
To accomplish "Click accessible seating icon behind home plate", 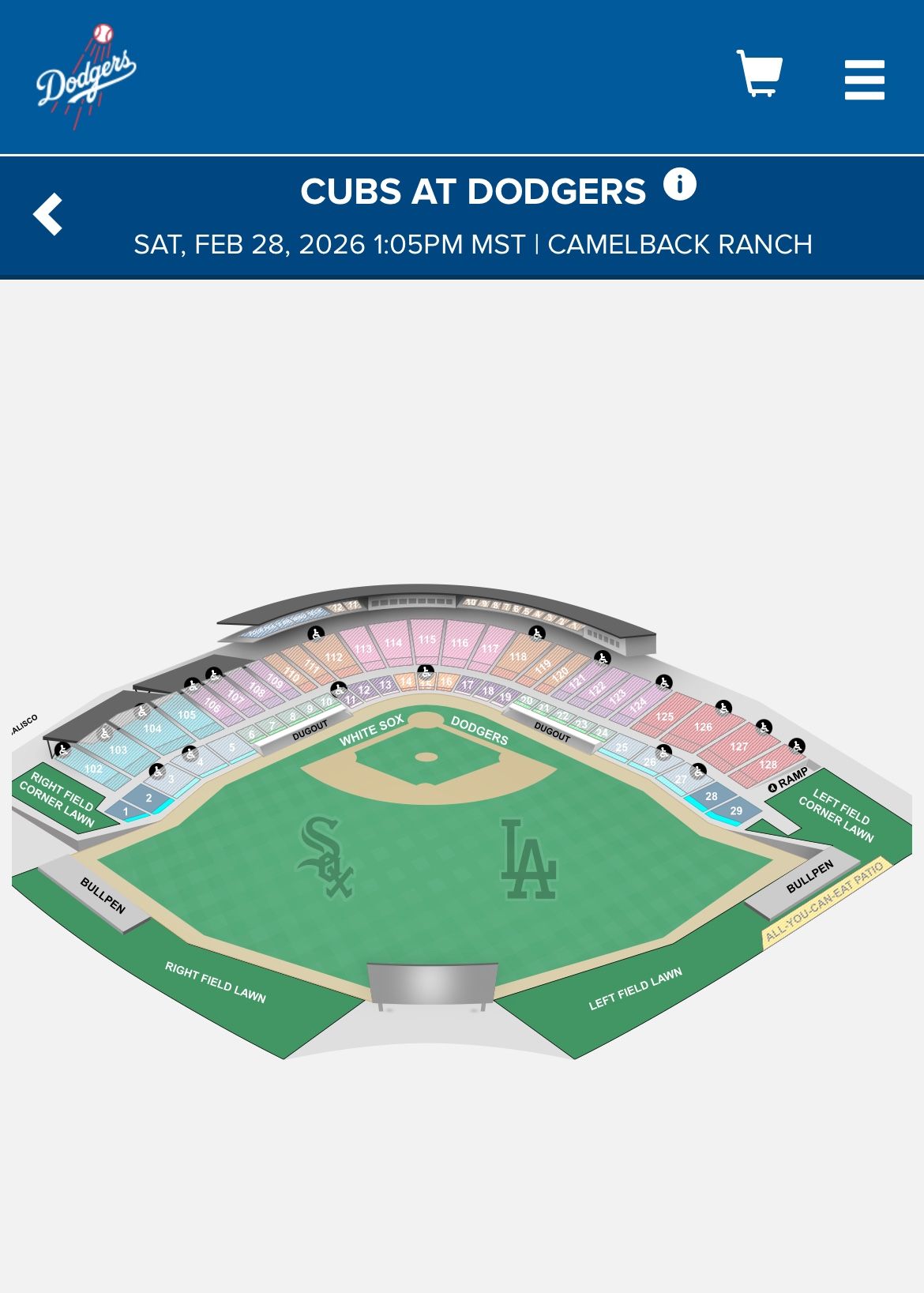I will [425, 671].
